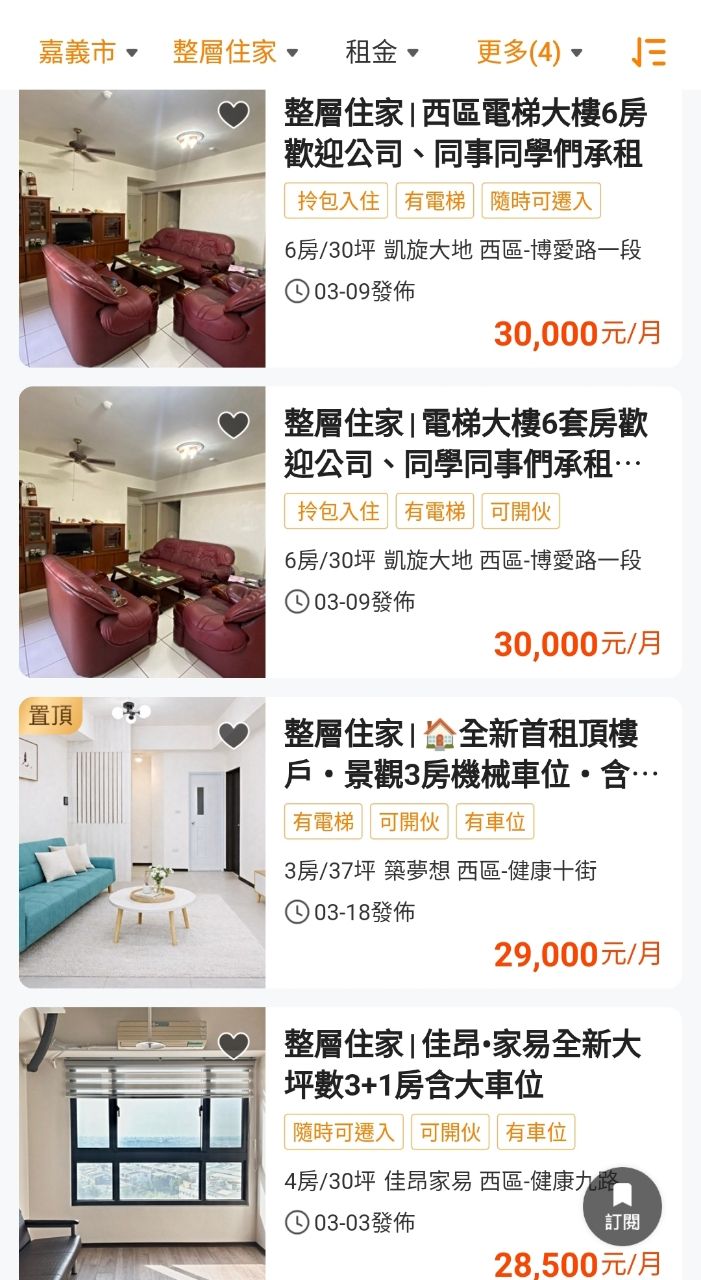Image resolution: width=701 pixels, height=1280 pixels.
Task: Favorite the 電梯大樓6套房 listing
Action: (233, 425)
